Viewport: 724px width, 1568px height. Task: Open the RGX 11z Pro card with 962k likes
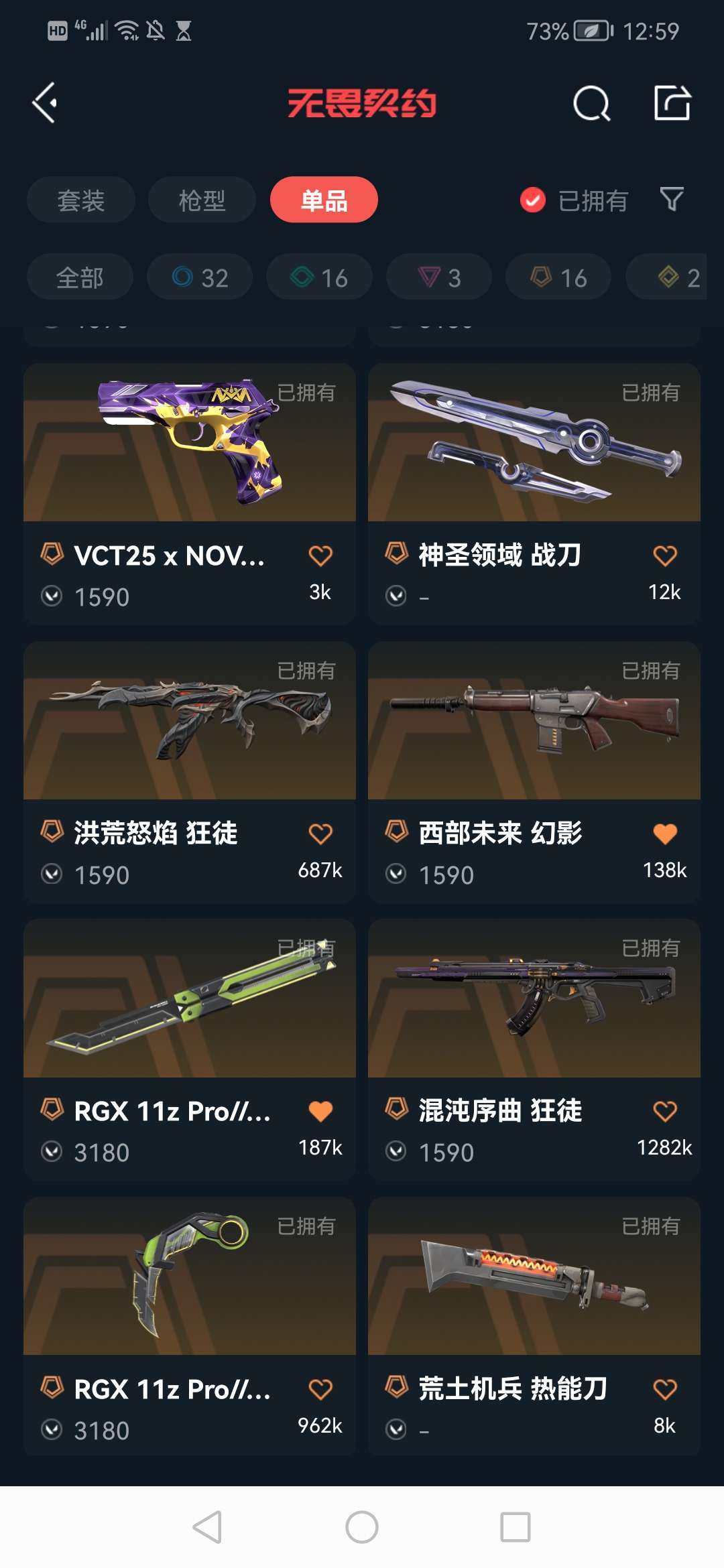click(190, 1327)
